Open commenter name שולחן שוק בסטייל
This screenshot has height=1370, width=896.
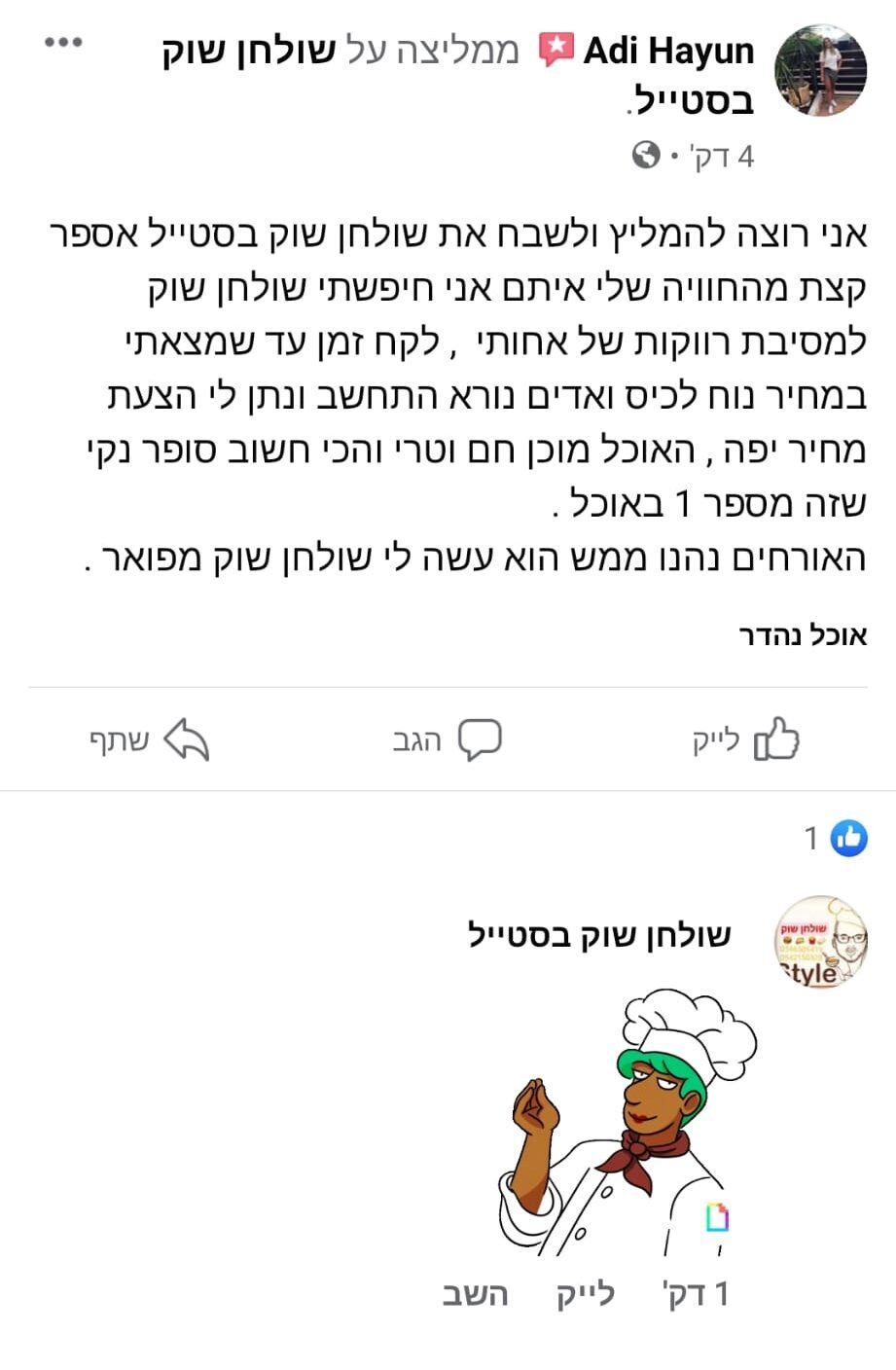(598, 935)
